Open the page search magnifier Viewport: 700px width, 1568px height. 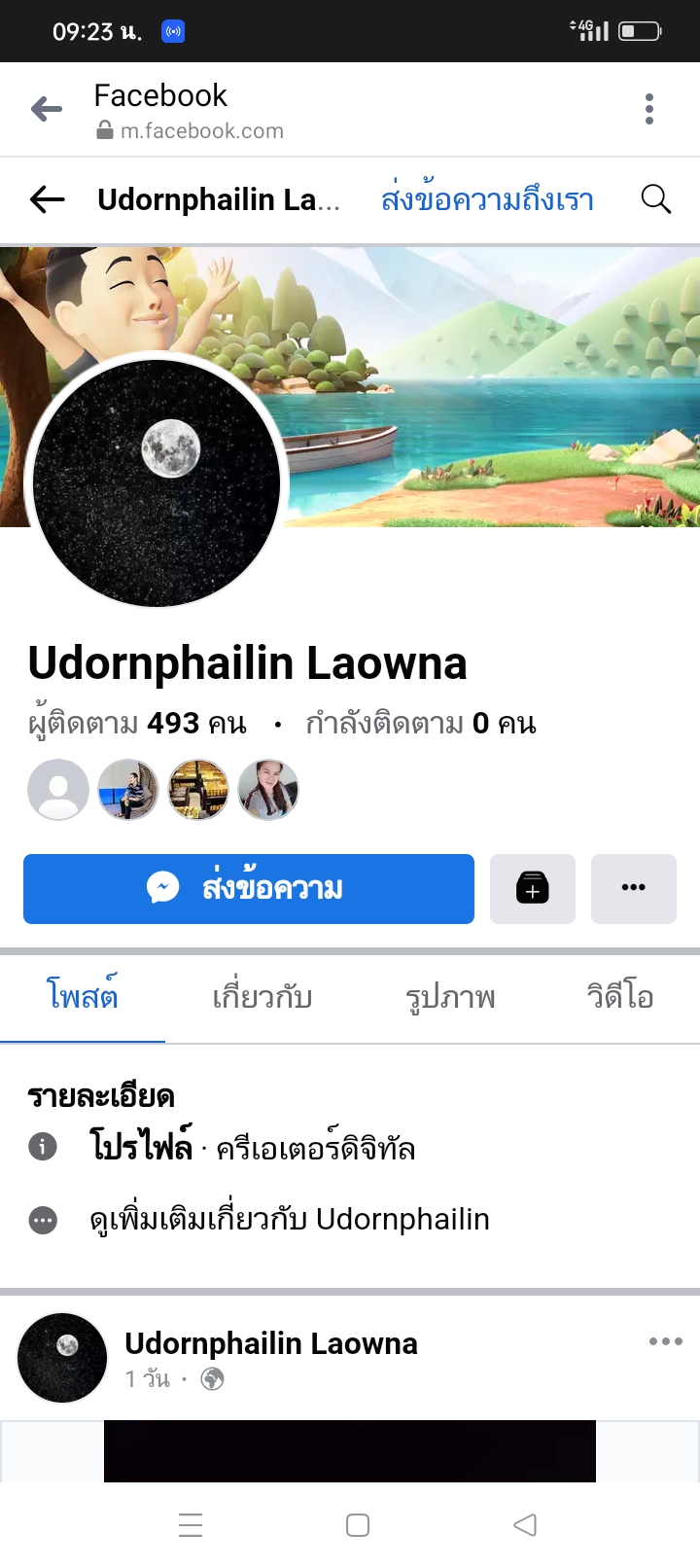[x=656, y=199]
